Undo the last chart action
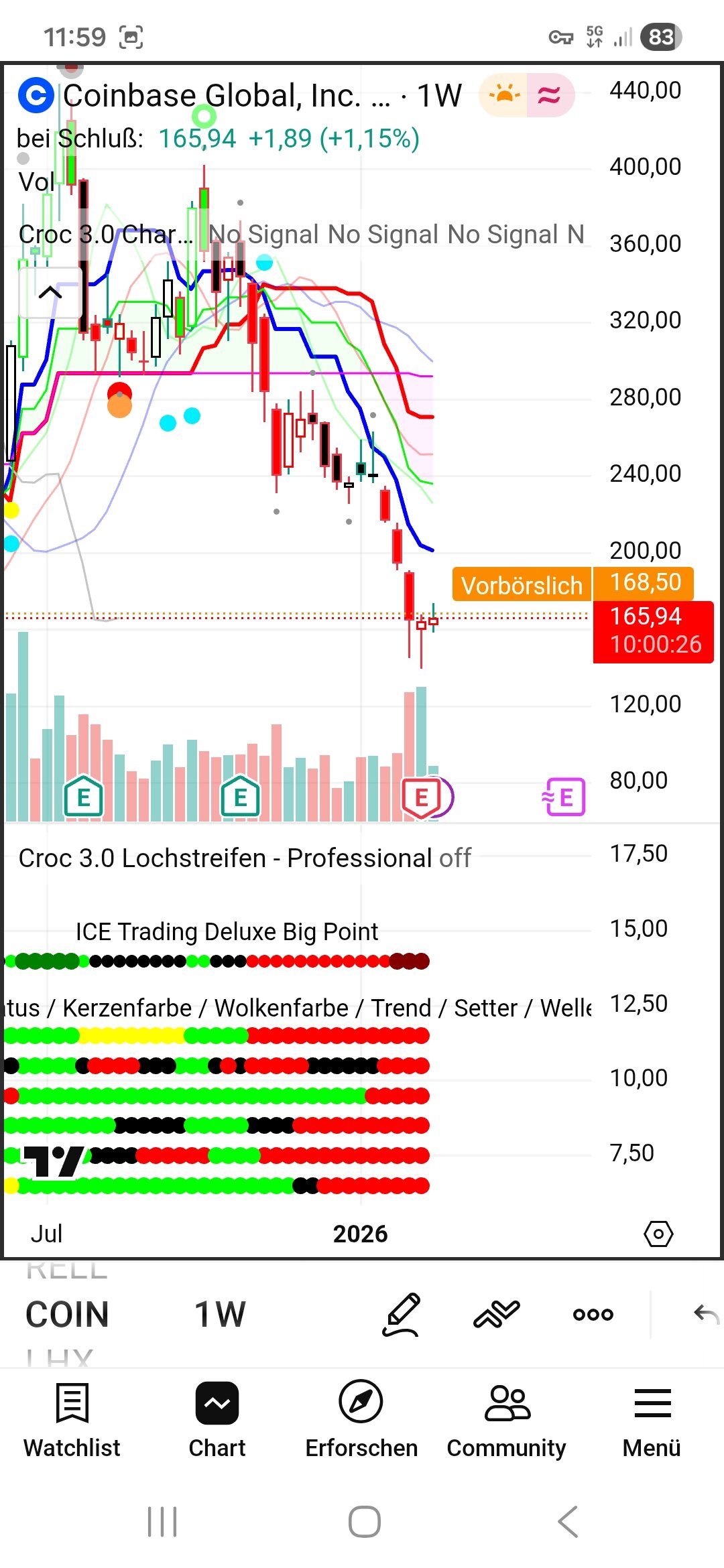724x1568 pixels. (x=706, y=1314)
